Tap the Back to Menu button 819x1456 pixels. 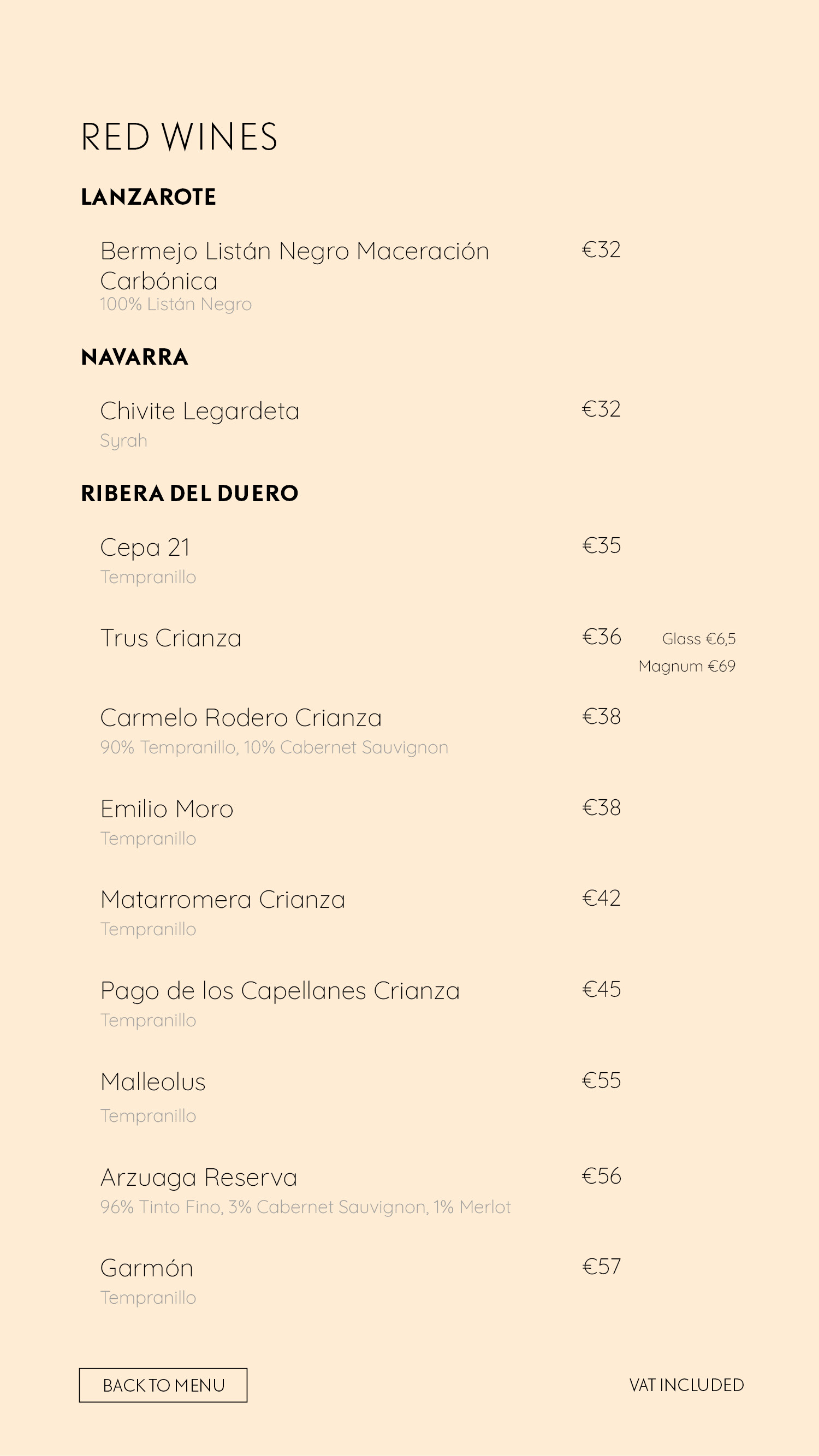click(x=163, y=1385)
